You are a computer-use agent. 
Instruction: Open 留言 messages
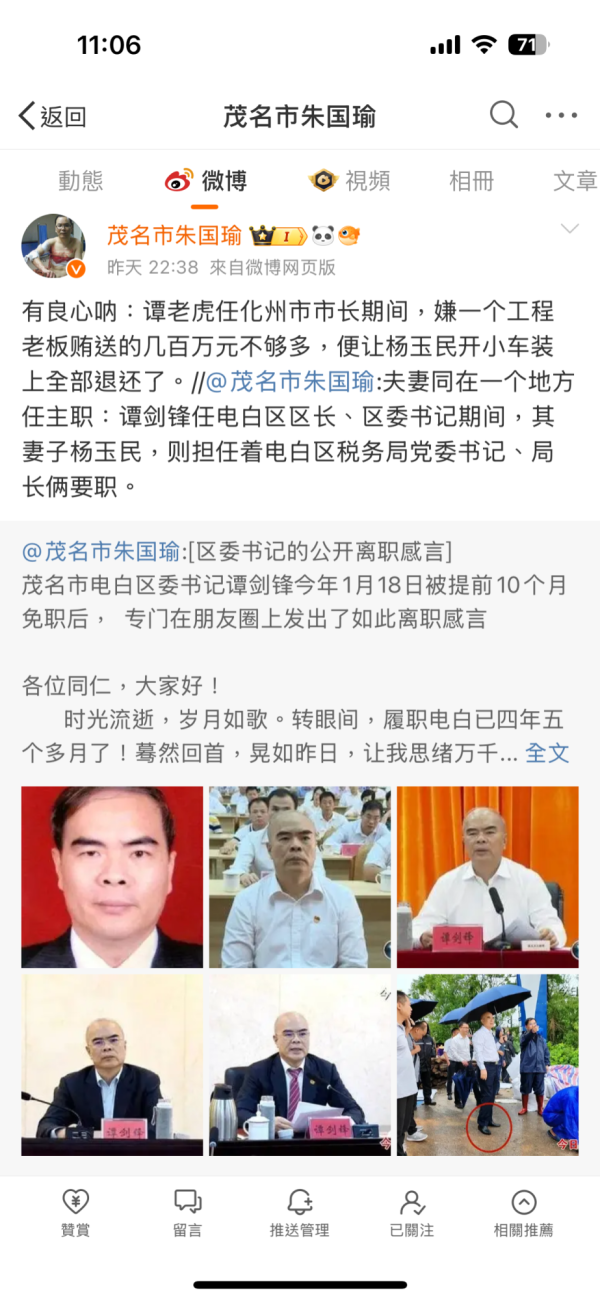pyautogui.click(x=188, y=1212)
